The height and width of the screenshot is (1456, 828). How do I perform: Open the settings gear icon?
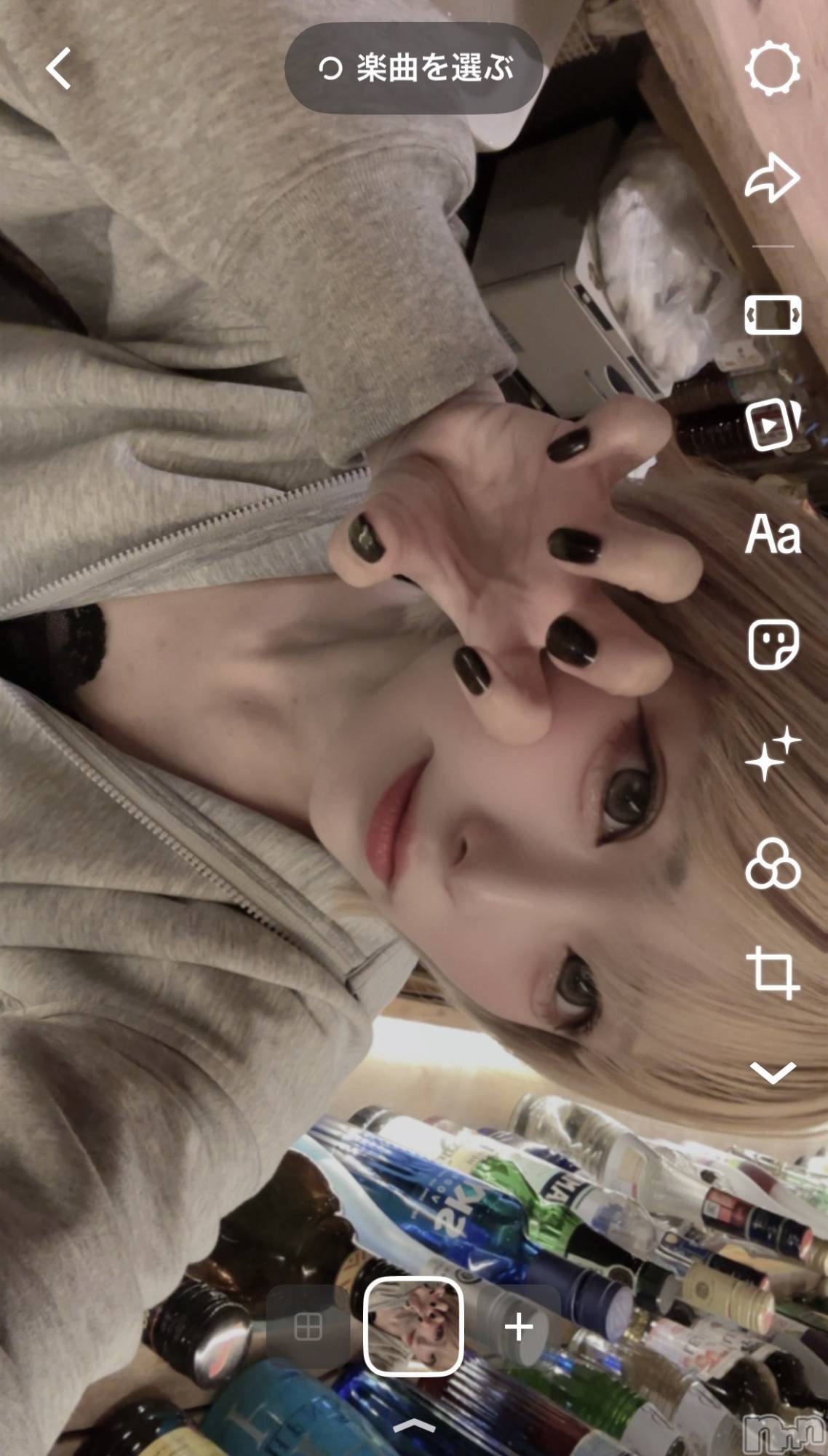(x=773, y=68)
